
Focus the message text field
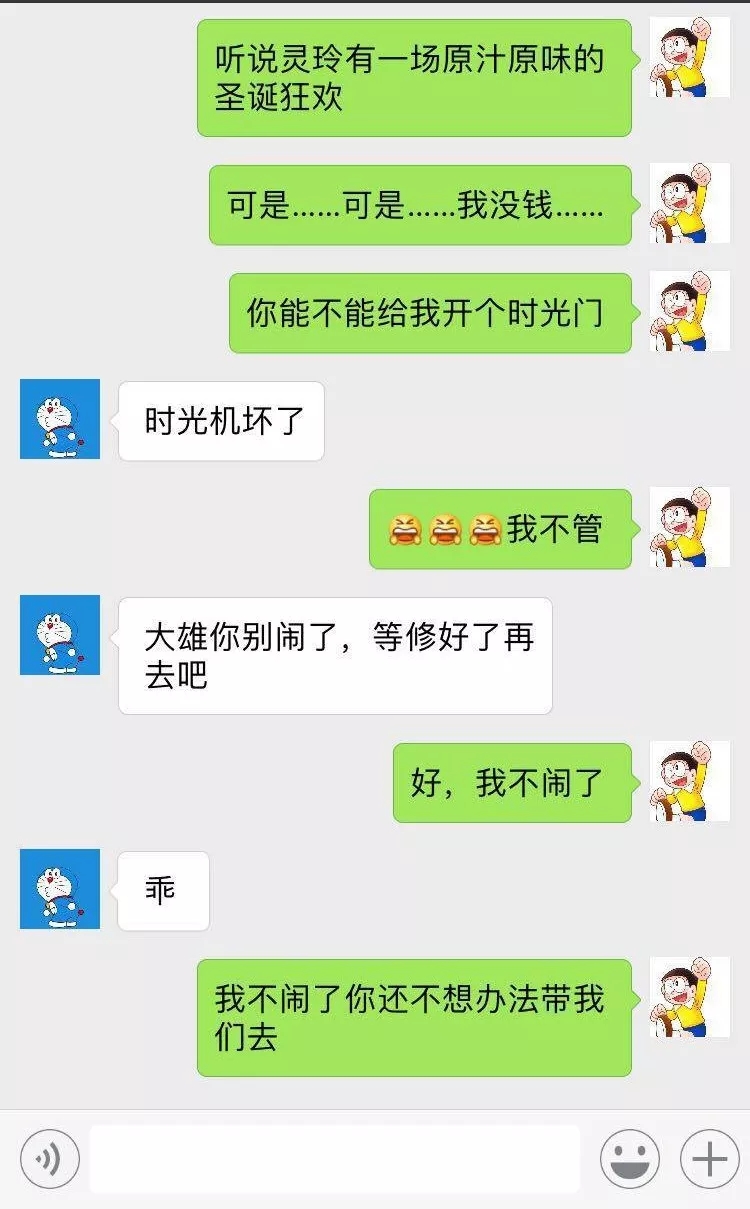click(335, 1159)
